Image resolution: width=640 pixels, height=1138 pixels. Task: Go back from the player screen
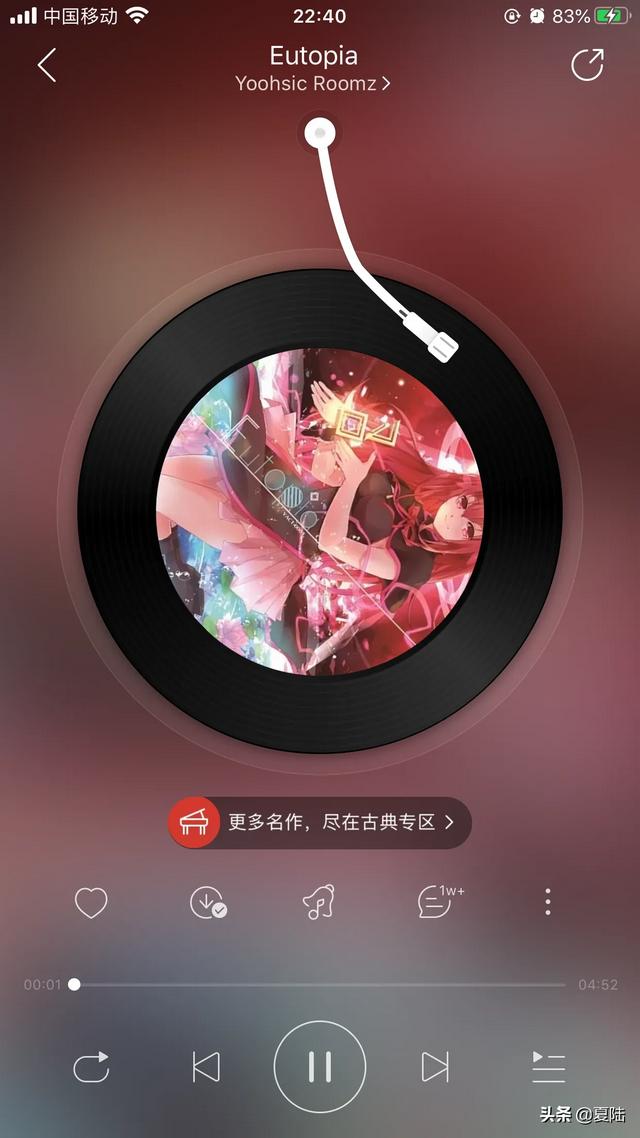pyautogui.click(x=47, y=65)
